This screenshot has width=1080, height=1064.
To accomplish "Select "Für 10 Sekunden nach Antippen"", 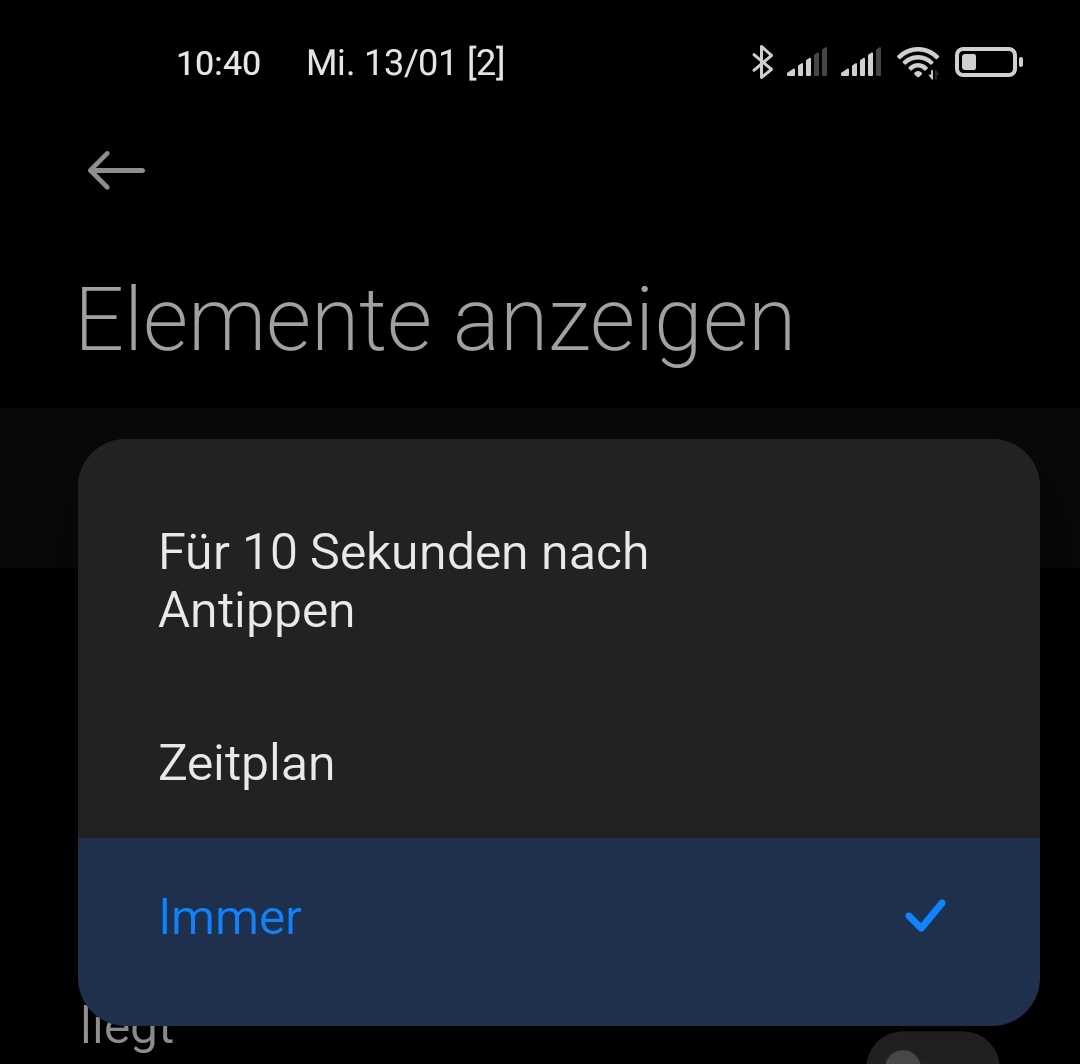I will point(403,581).
